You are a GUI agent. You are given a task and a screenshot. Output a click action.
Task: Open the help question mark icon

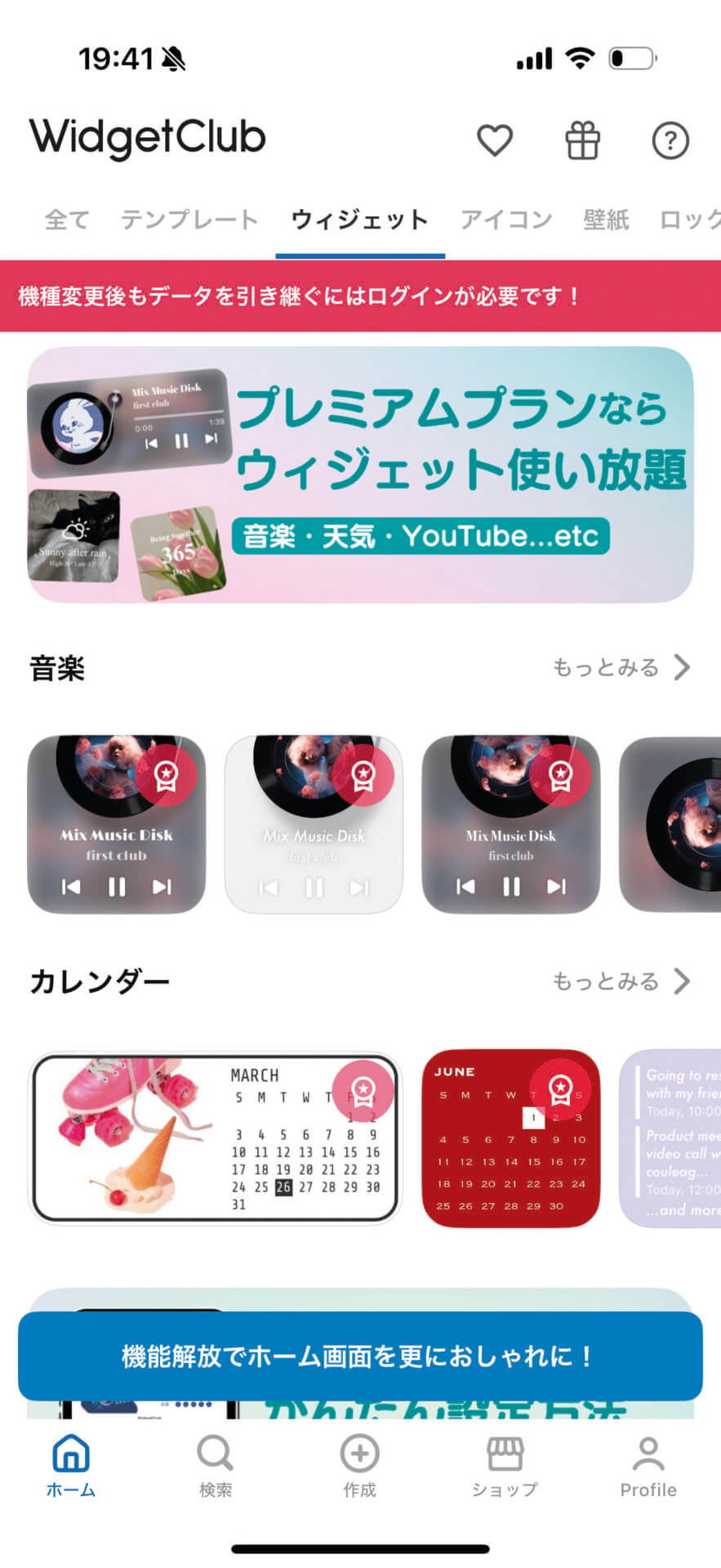[670, 140]
